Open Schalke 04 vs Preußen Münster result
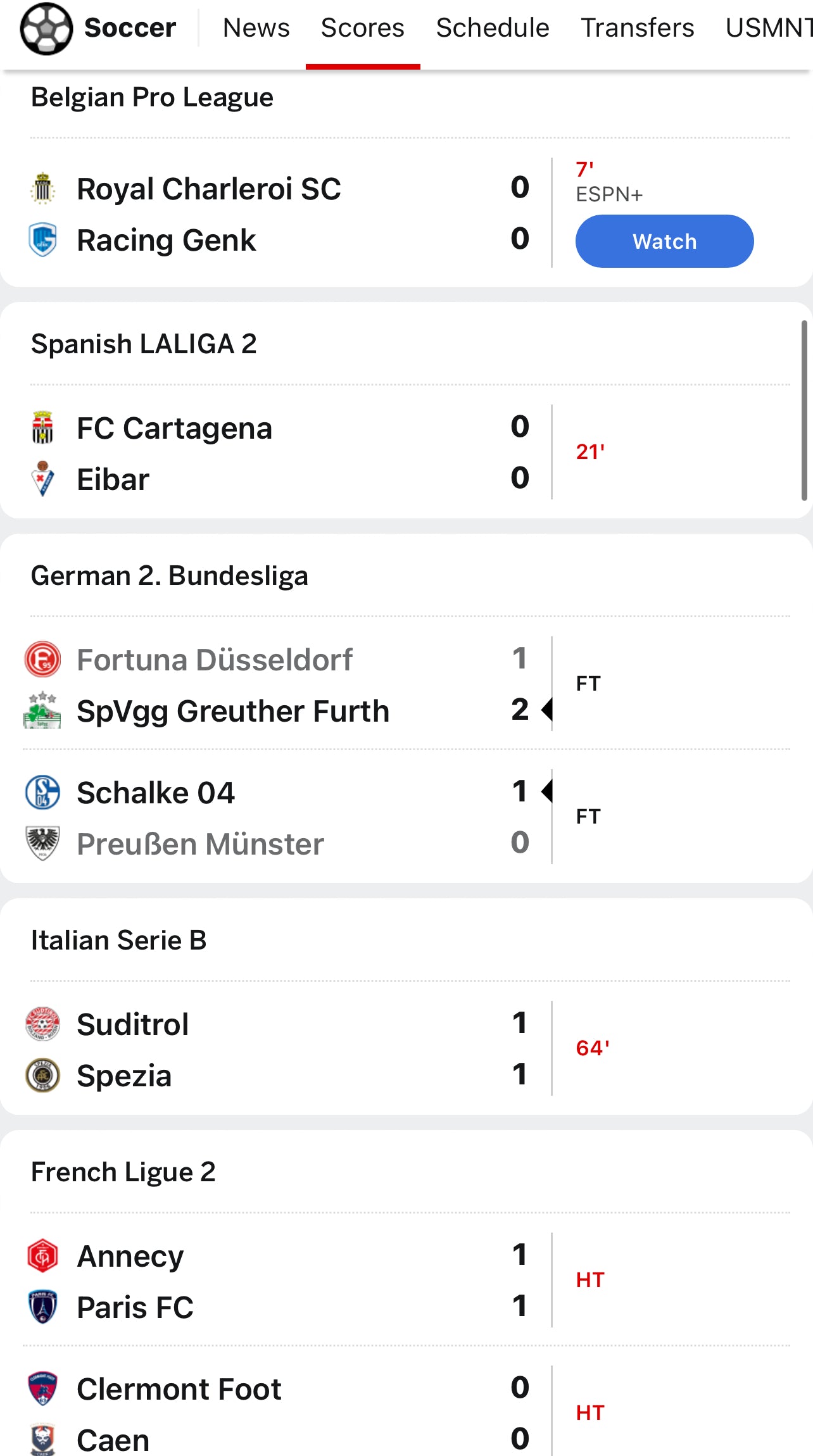Image resolution: width=813 pixels, height=1456 pixels. 406,817
